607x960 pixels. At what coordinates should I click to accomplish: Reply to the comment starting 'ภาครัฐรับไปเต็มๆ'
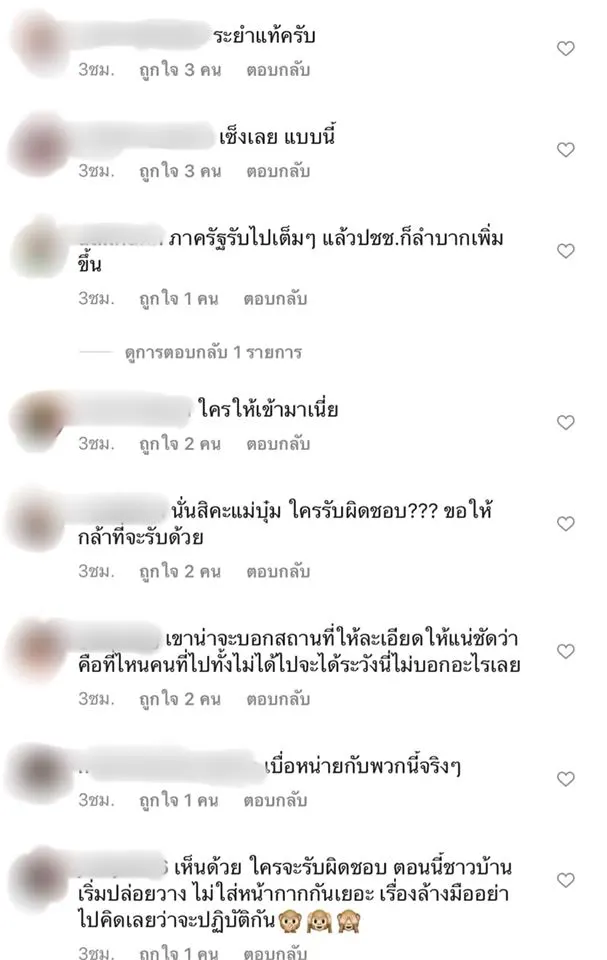tap(278, 299)
